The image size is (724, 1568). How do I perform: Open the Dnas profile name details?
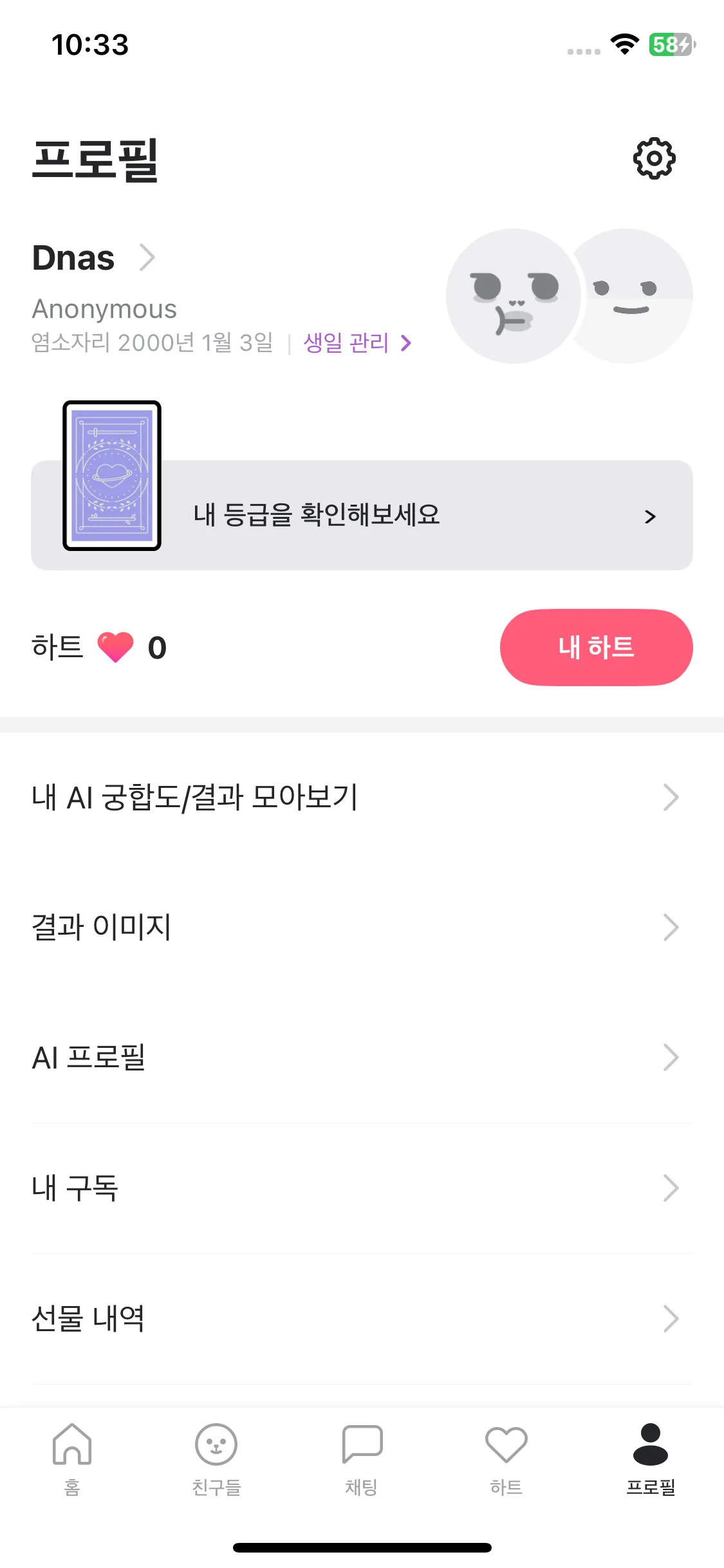pos(94,258)
